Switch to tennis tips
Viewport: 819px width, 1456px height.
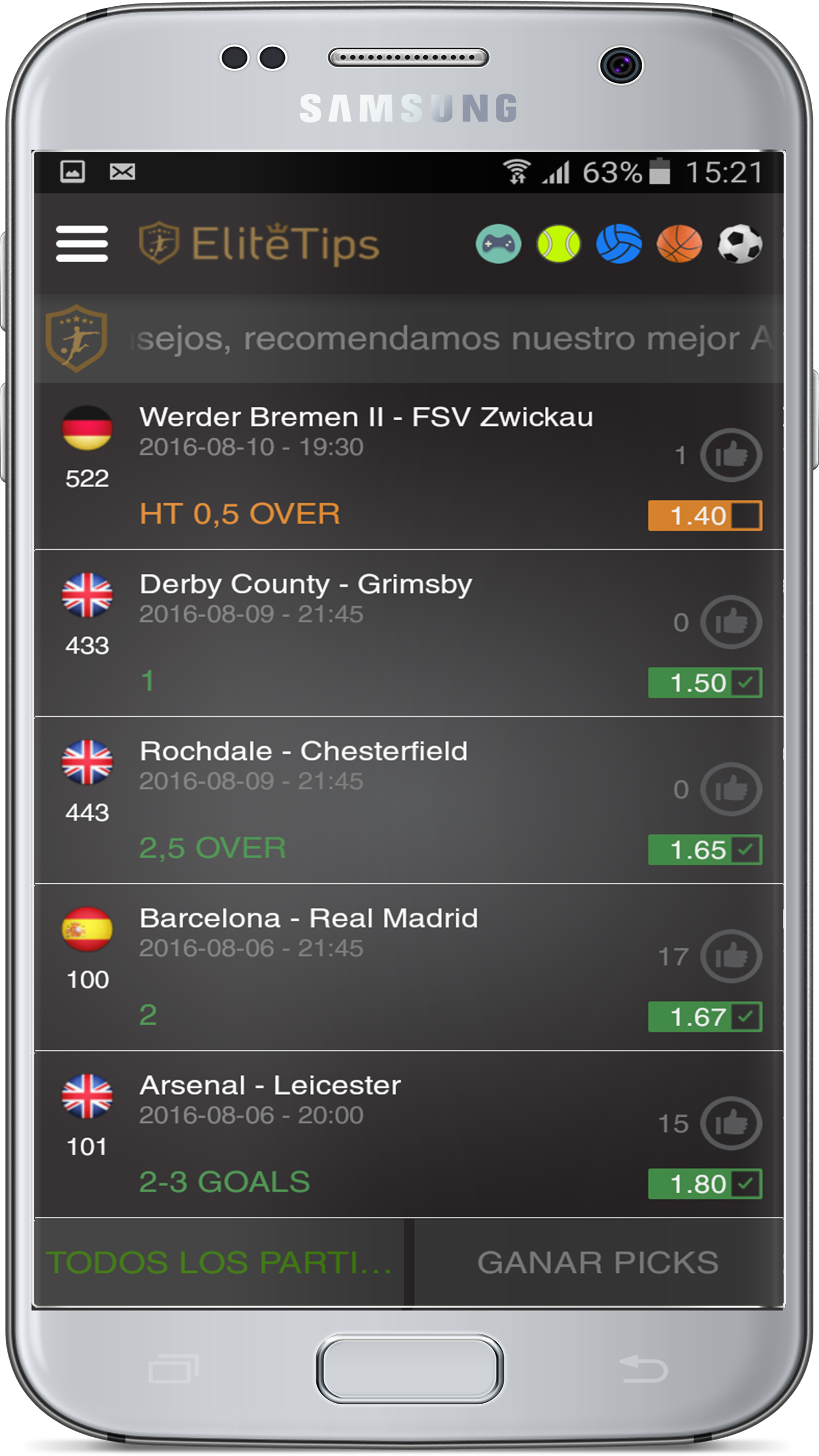[x=559, y=244]
